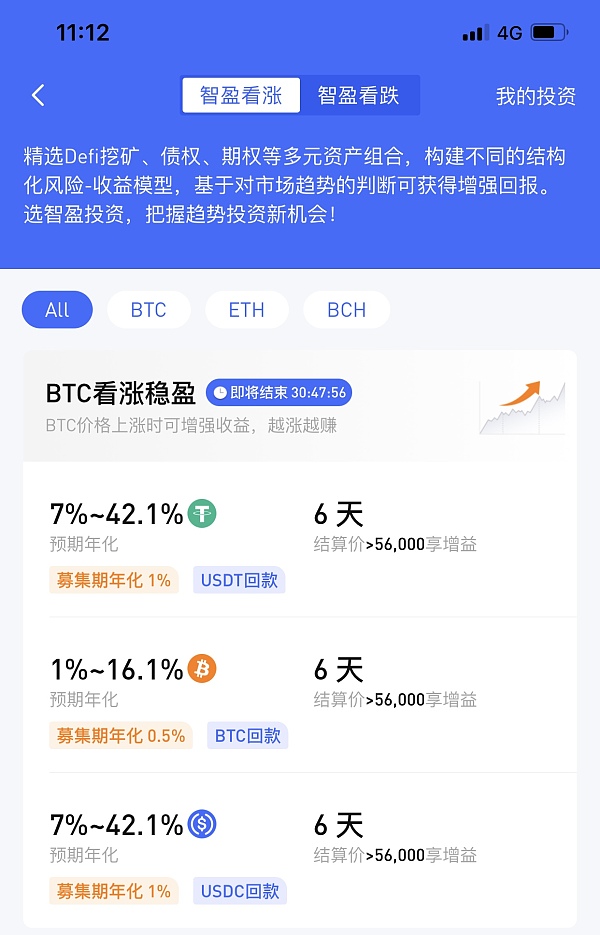The height and width of the screenshot is (935, 600).
Task: Open the USDT回款 7%~42.1% product
Action: [x=300, y=540]
